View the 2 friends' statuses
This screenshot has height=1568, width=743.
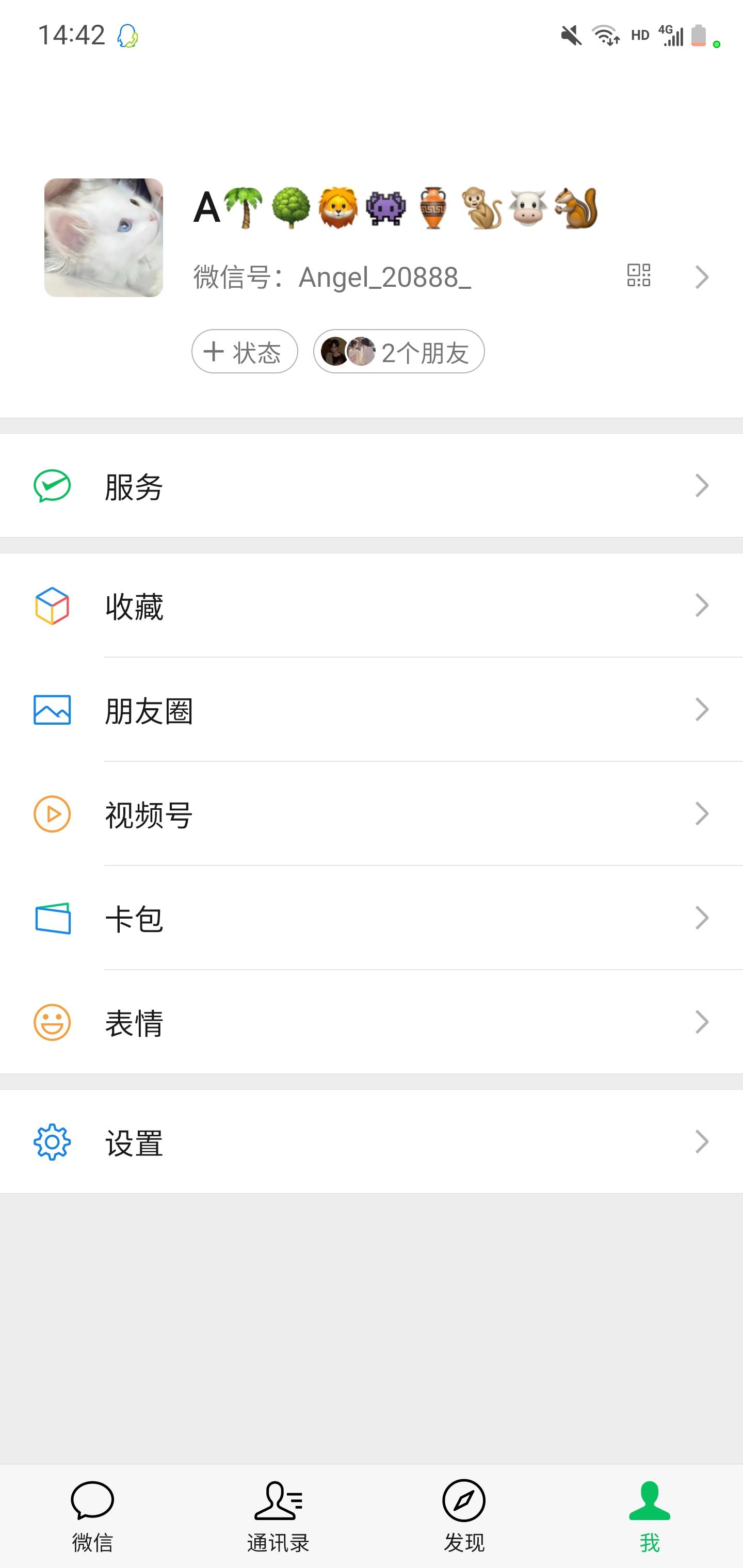(398, 351)
